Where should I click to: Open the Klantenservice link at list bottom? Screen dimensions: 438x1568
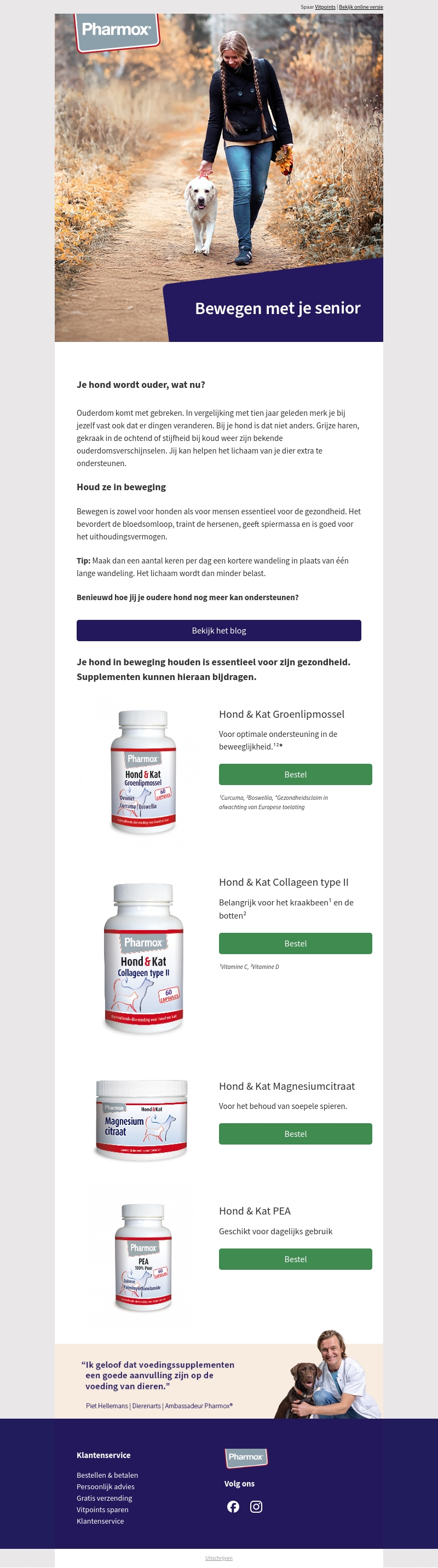(100, 1521)
